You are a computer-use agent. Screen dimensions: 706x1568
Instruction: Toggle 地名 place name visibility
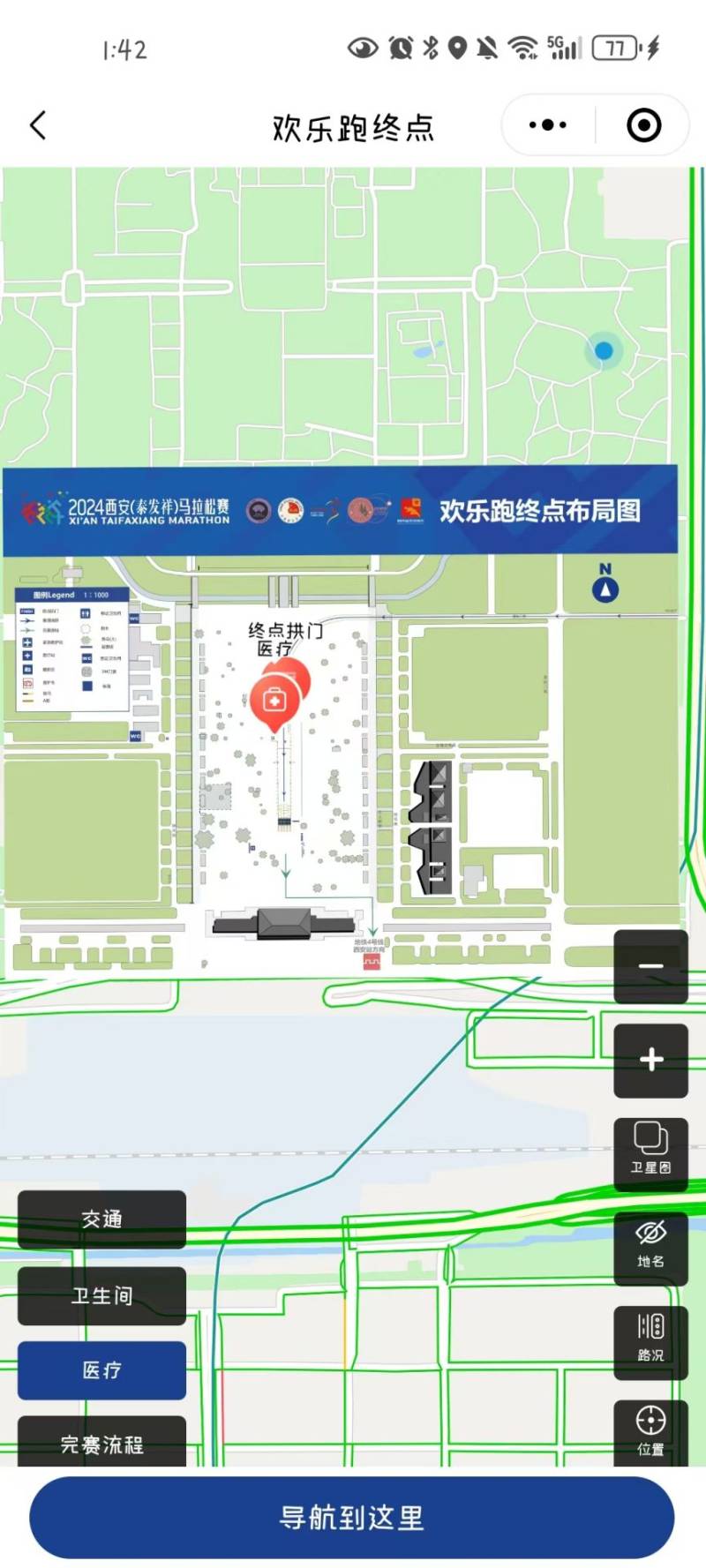pyautogui.click(x=650, y=1245)
